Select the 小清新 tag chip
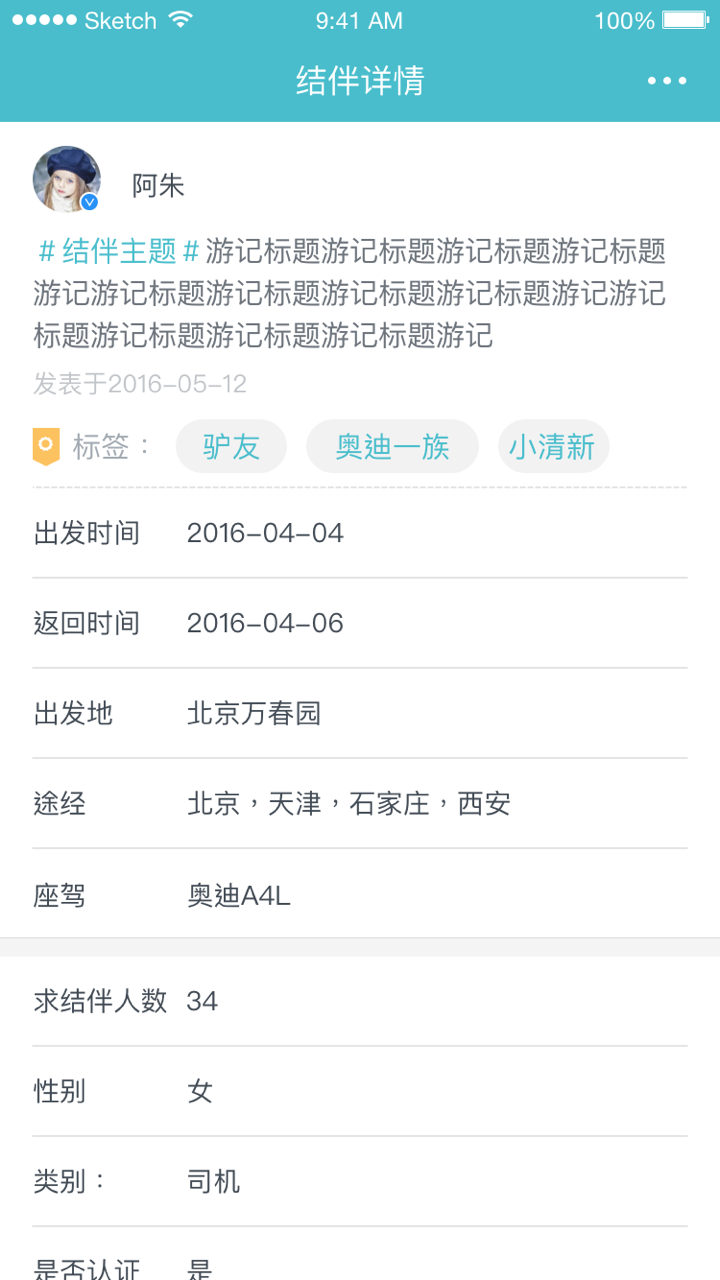 (553, 446)
